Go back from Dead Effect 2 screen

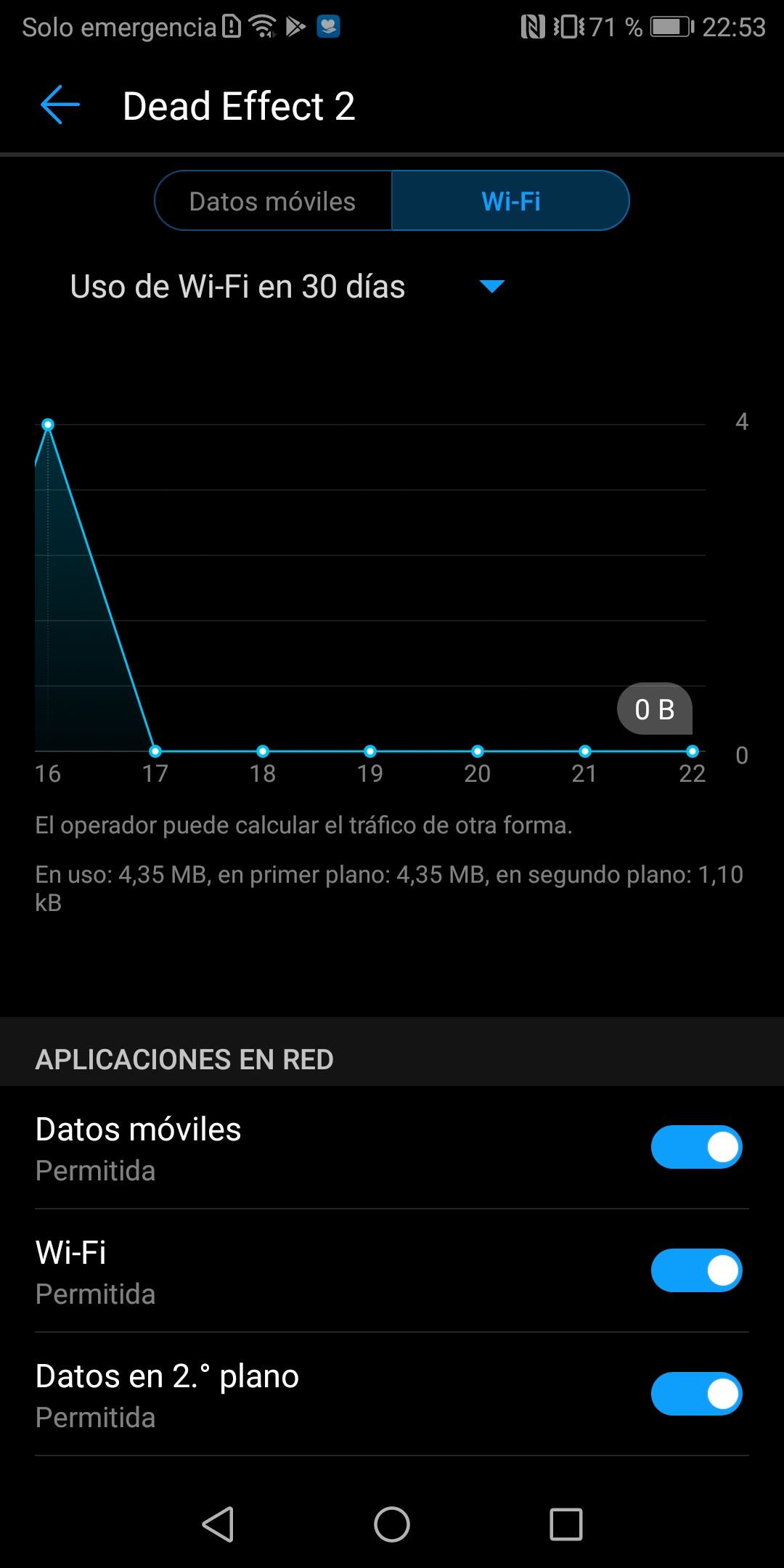[x=60, y=105]
